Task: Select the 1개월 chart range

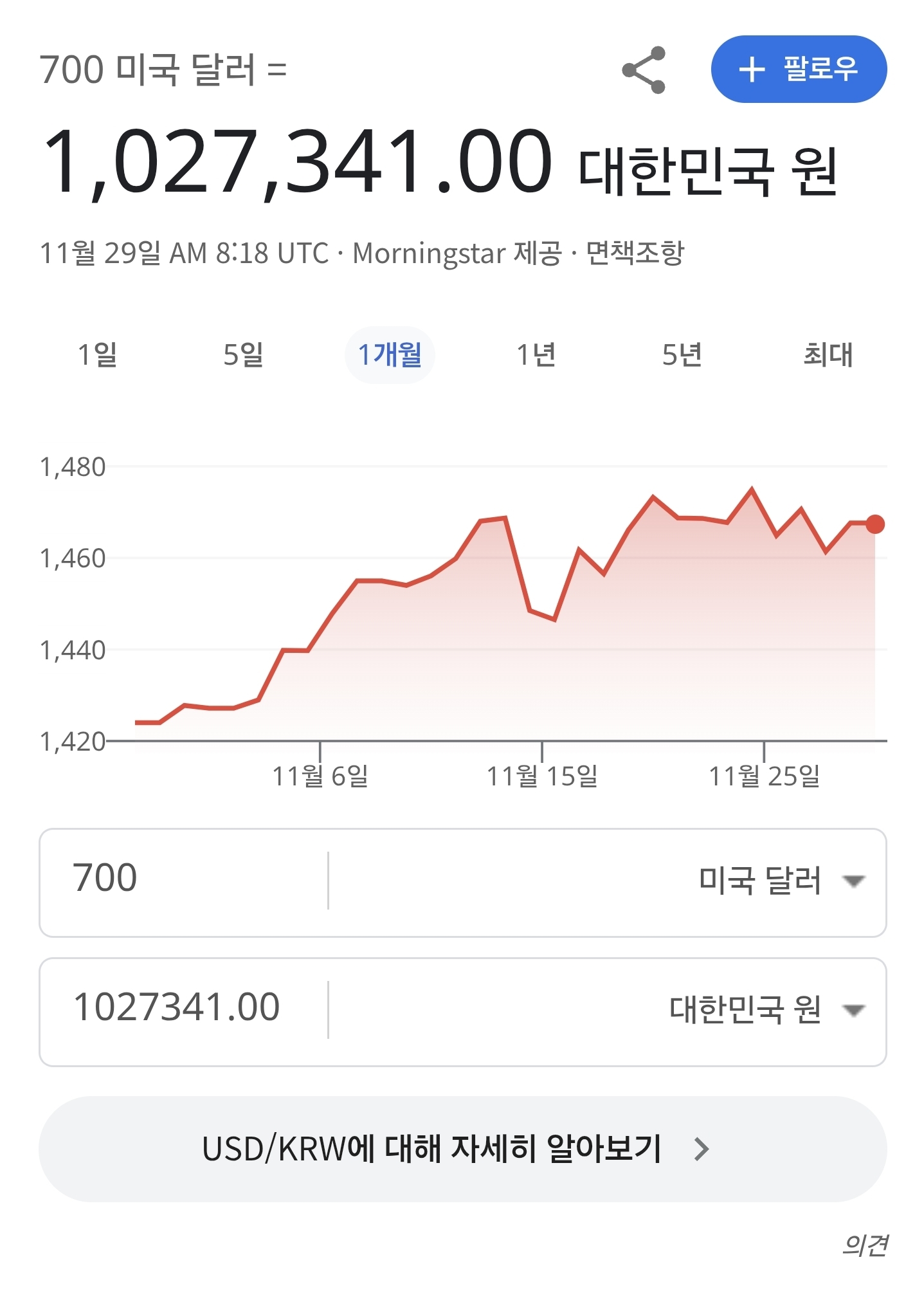Action: pos(390,354)
